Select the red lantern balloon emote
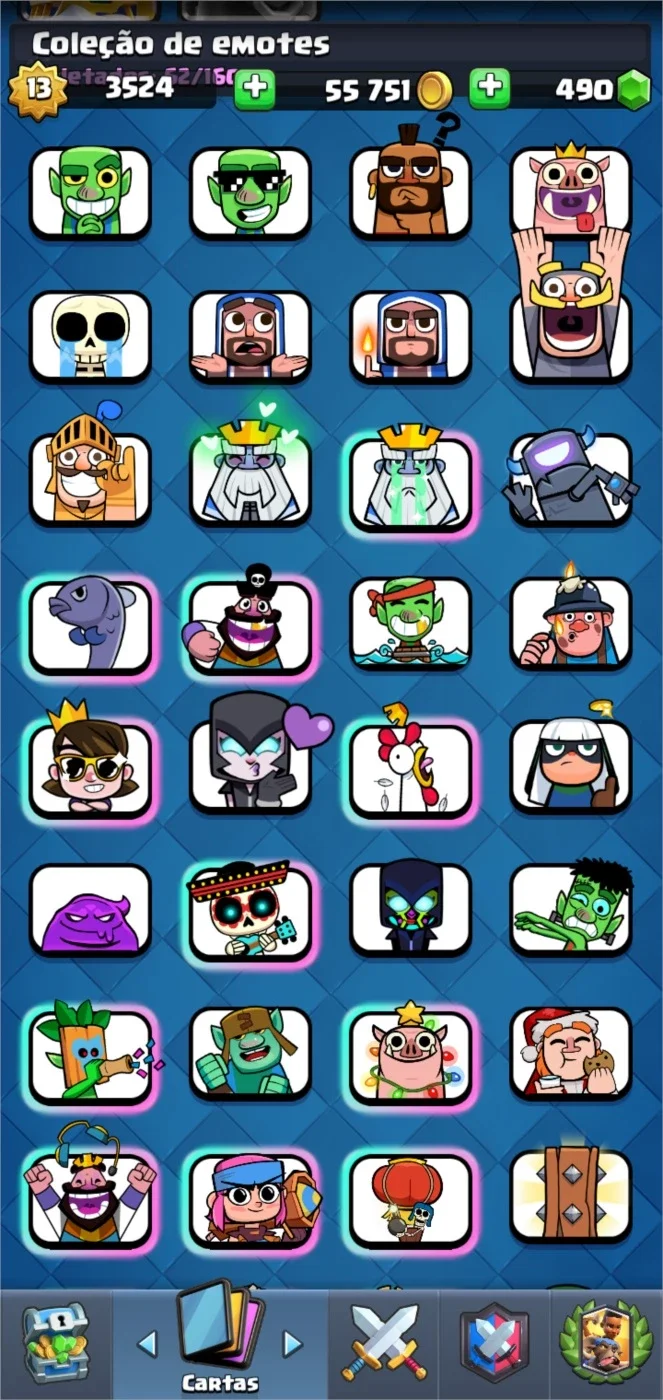Screen dimensions: 663x1400 click(x=410, y=1197)
